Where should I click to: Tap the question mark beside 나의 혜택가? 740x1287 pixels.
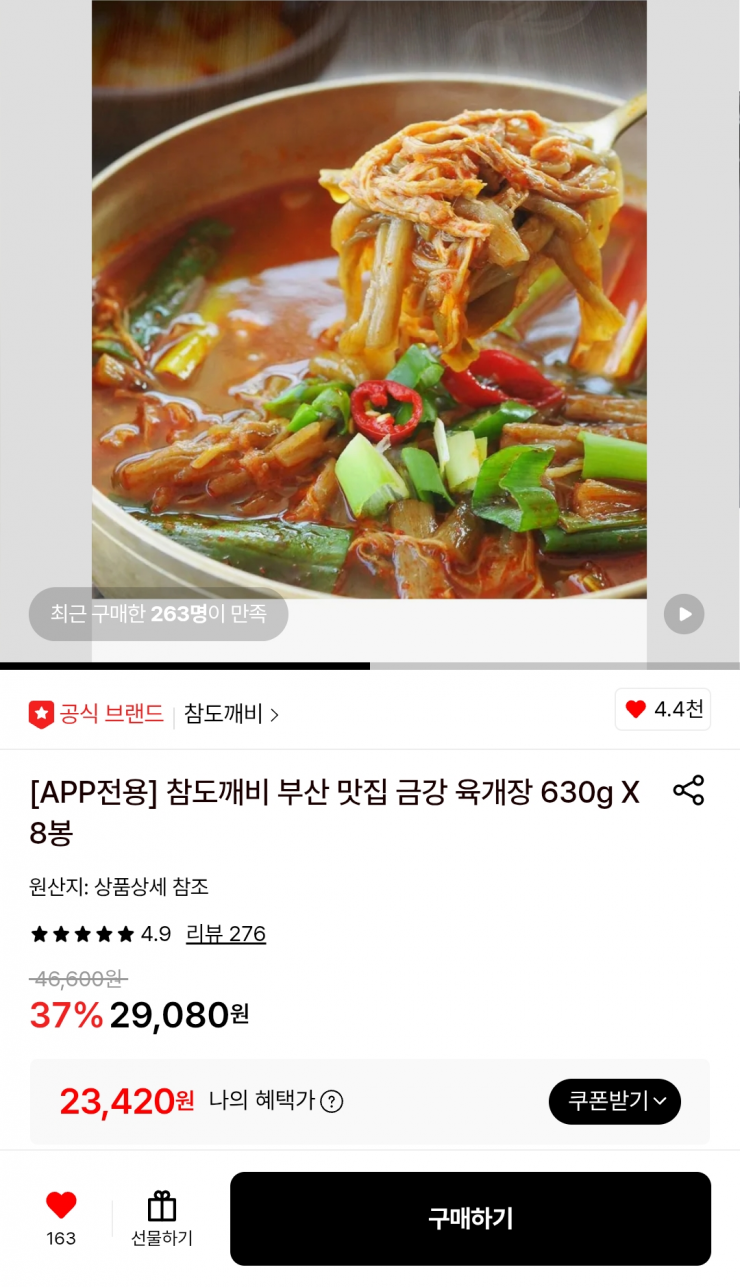(x=332, y=1101)
